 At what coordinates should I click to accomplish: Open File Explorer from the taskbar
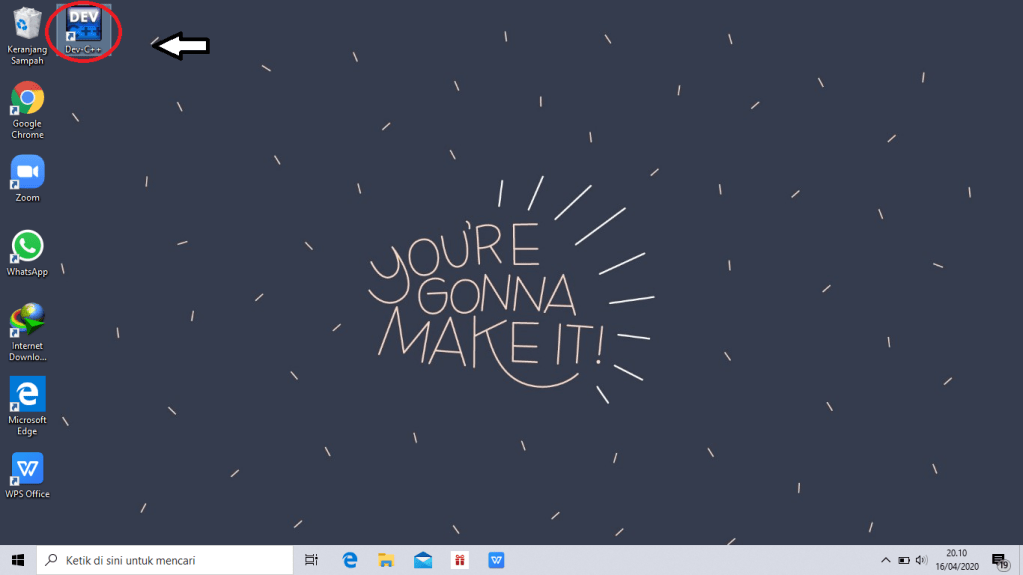pos(386,560)
